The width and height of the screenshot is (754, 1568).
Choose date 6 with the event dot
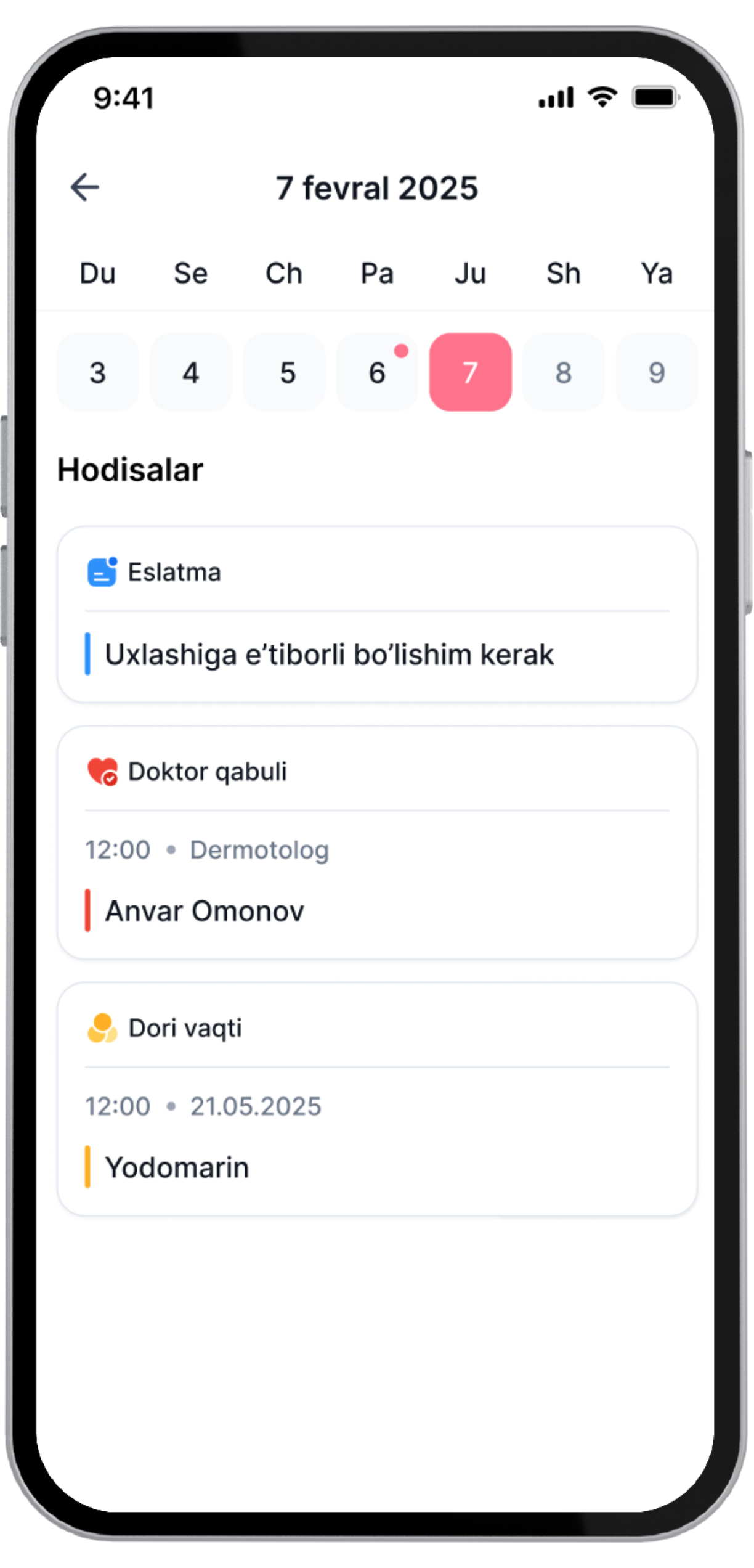pos(377,372)
